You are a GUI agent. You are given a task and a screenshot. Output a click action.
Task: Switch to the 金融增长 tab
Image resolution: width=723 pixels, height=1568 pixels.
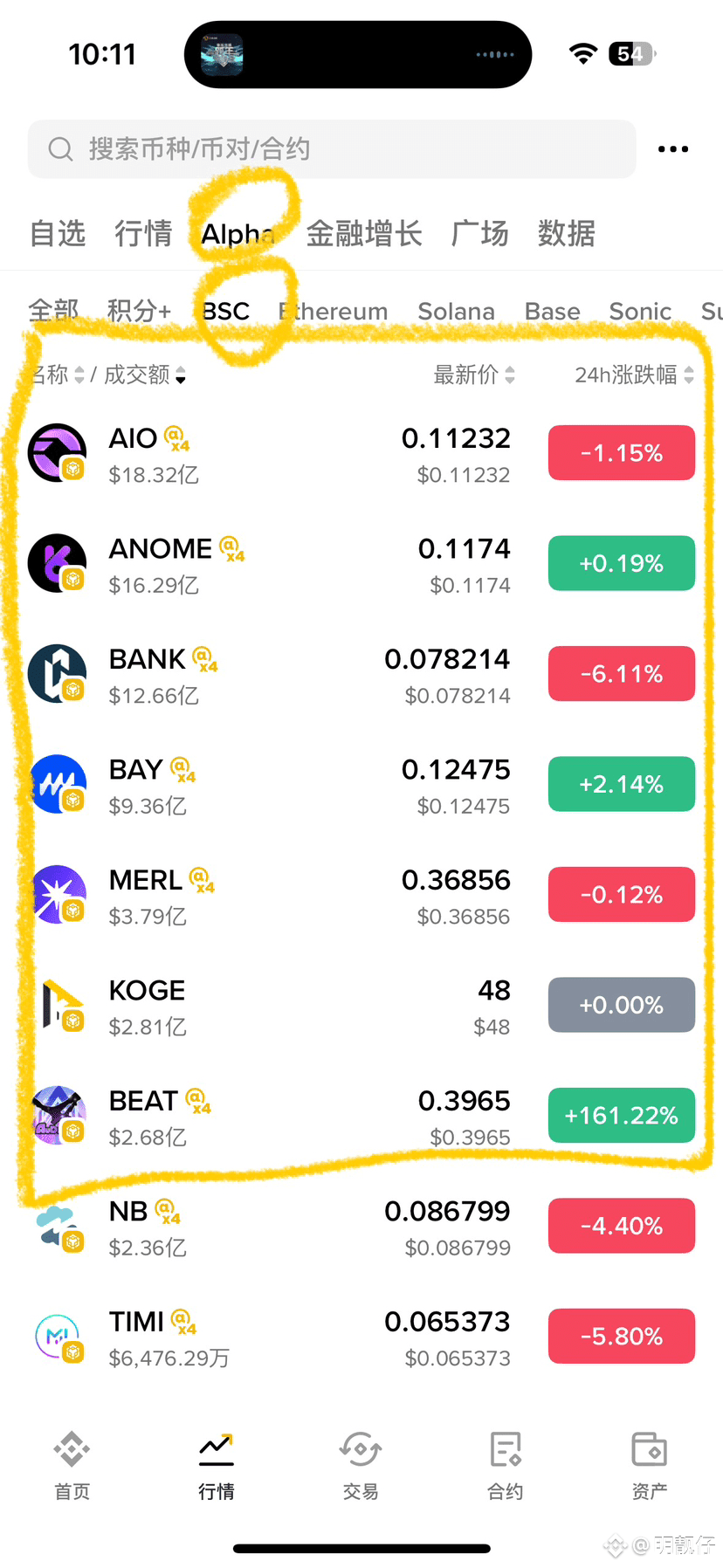click(364, 234)
